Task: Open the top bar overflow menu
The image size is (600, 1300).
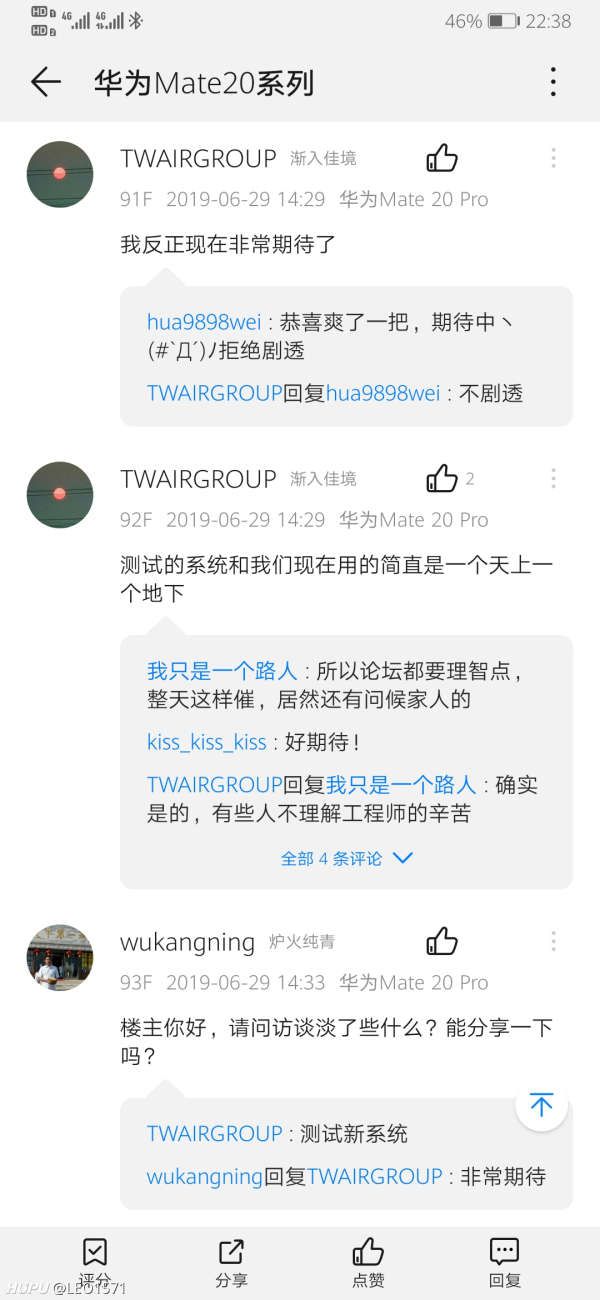Action: (x=553, y=83)
